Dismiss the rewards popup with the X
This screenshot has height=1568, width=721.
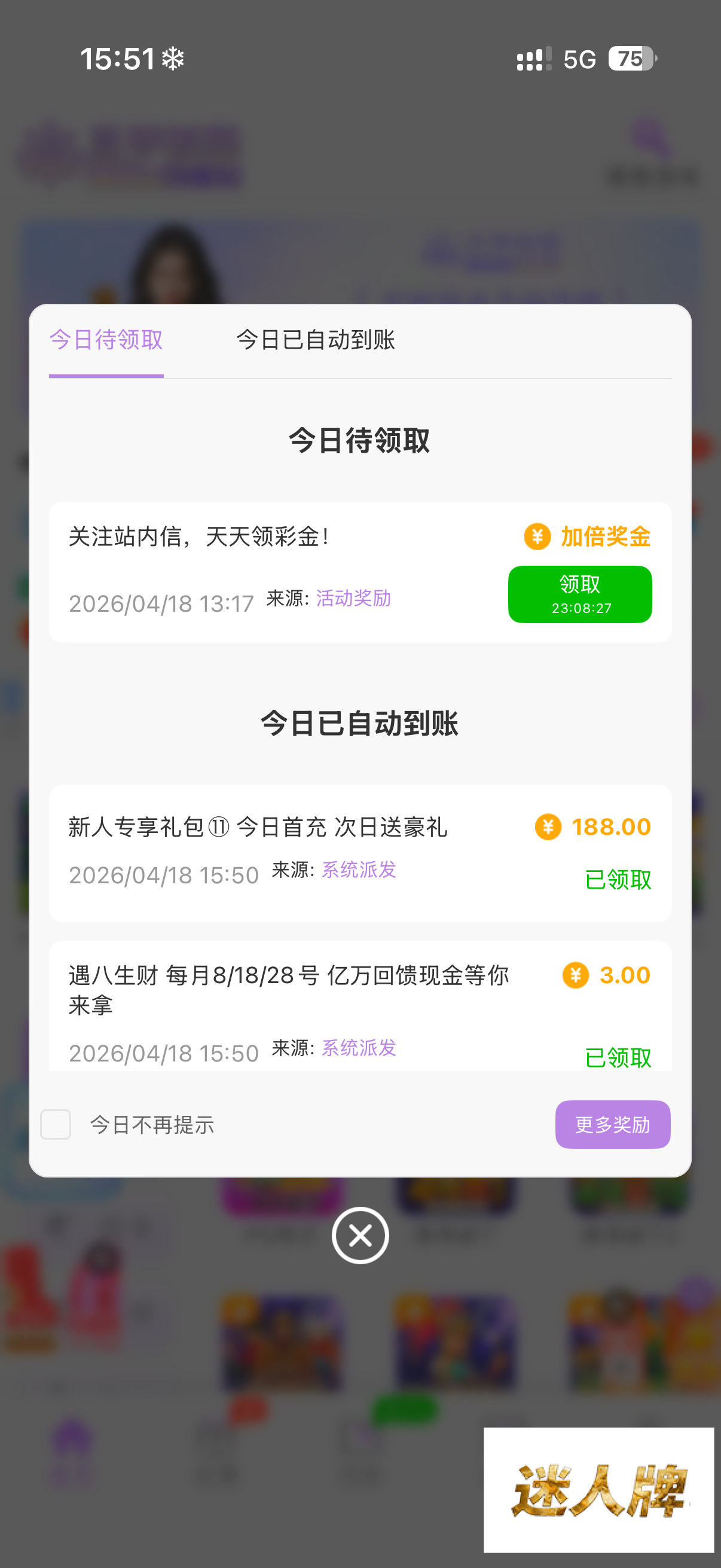(x=360, y=1235)
